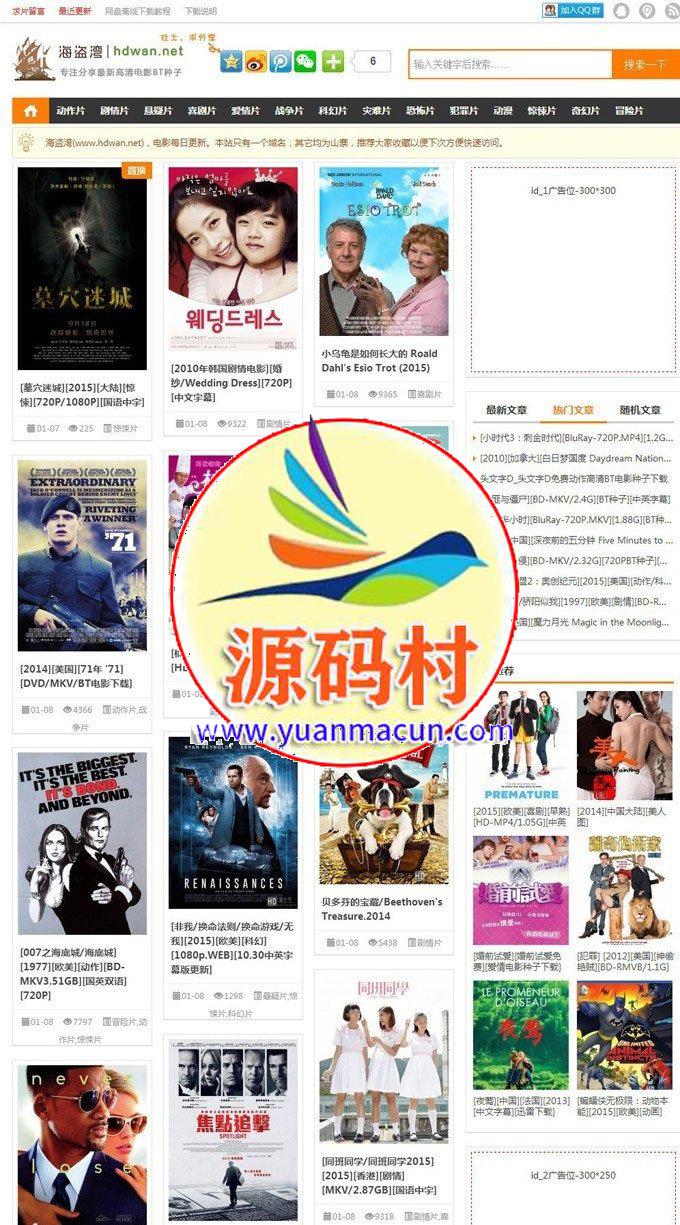
Task: Open the Esio Trot movie card
Action: click(384, 252)
